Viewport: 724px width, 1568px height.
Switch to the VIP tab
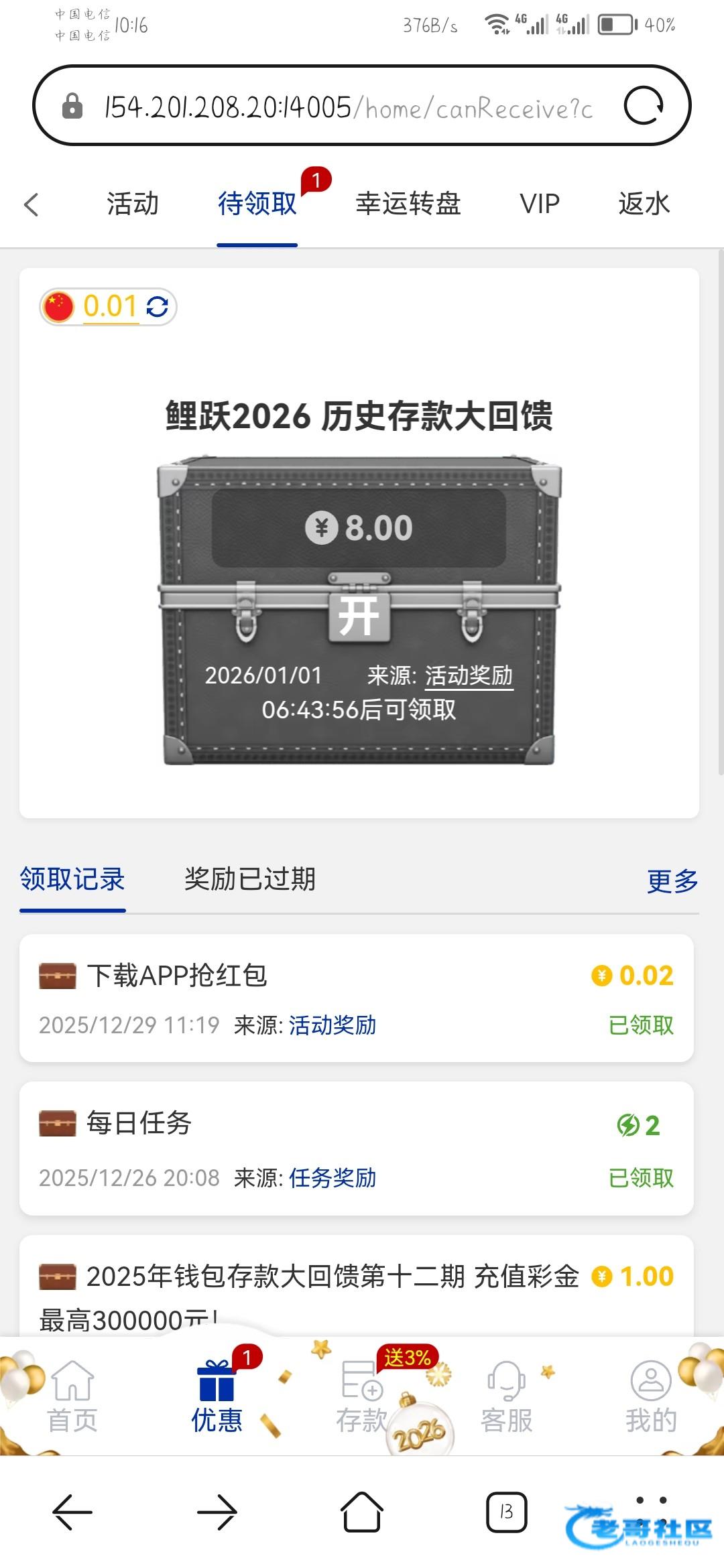tap(539, 204)
